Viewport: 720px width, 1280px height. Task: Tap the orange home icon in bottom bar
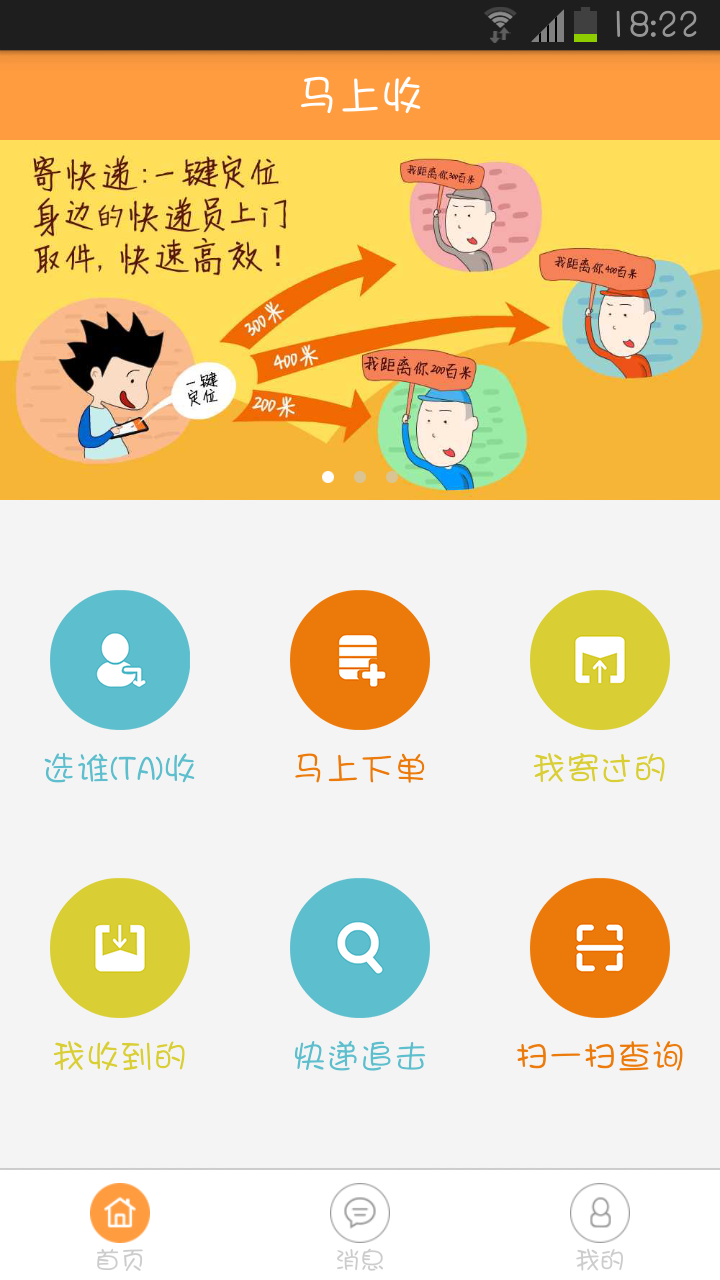(120, 1211)
